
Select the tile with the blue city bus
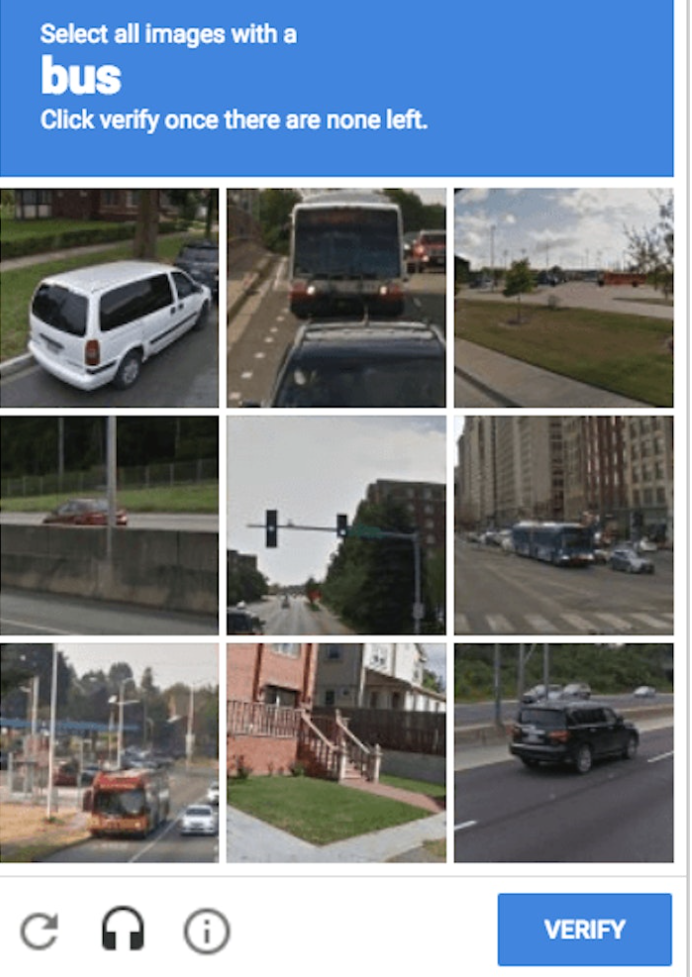click(563, 525)
